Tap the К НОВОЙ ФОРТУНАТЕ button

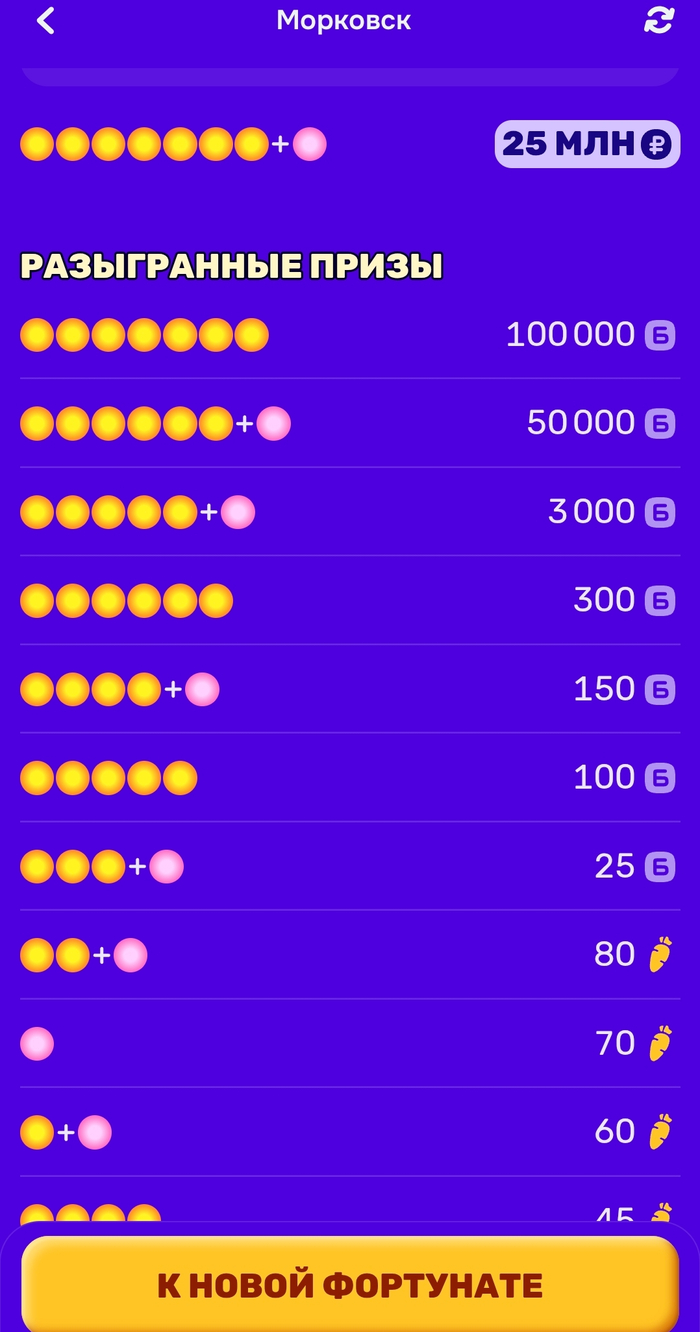pyautogui.click(x=350, y=1284)
